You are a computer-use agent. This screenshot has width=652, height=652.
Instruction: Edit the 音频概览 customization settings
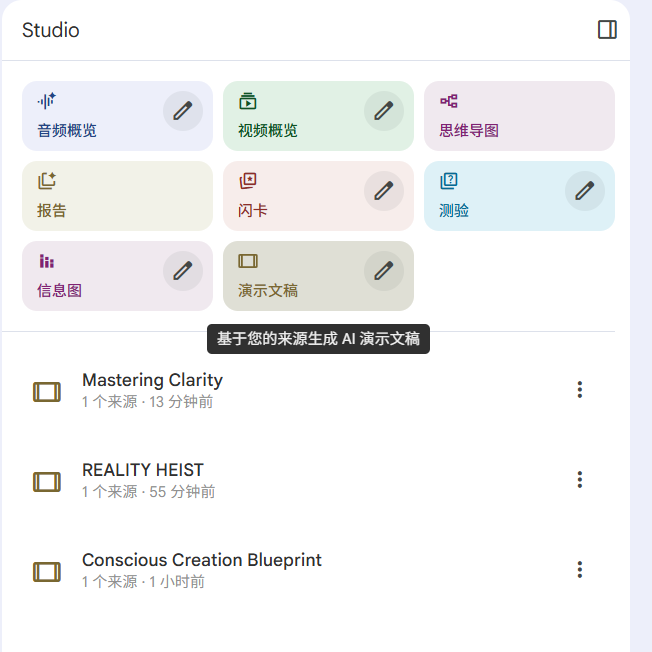pos(182,111)
